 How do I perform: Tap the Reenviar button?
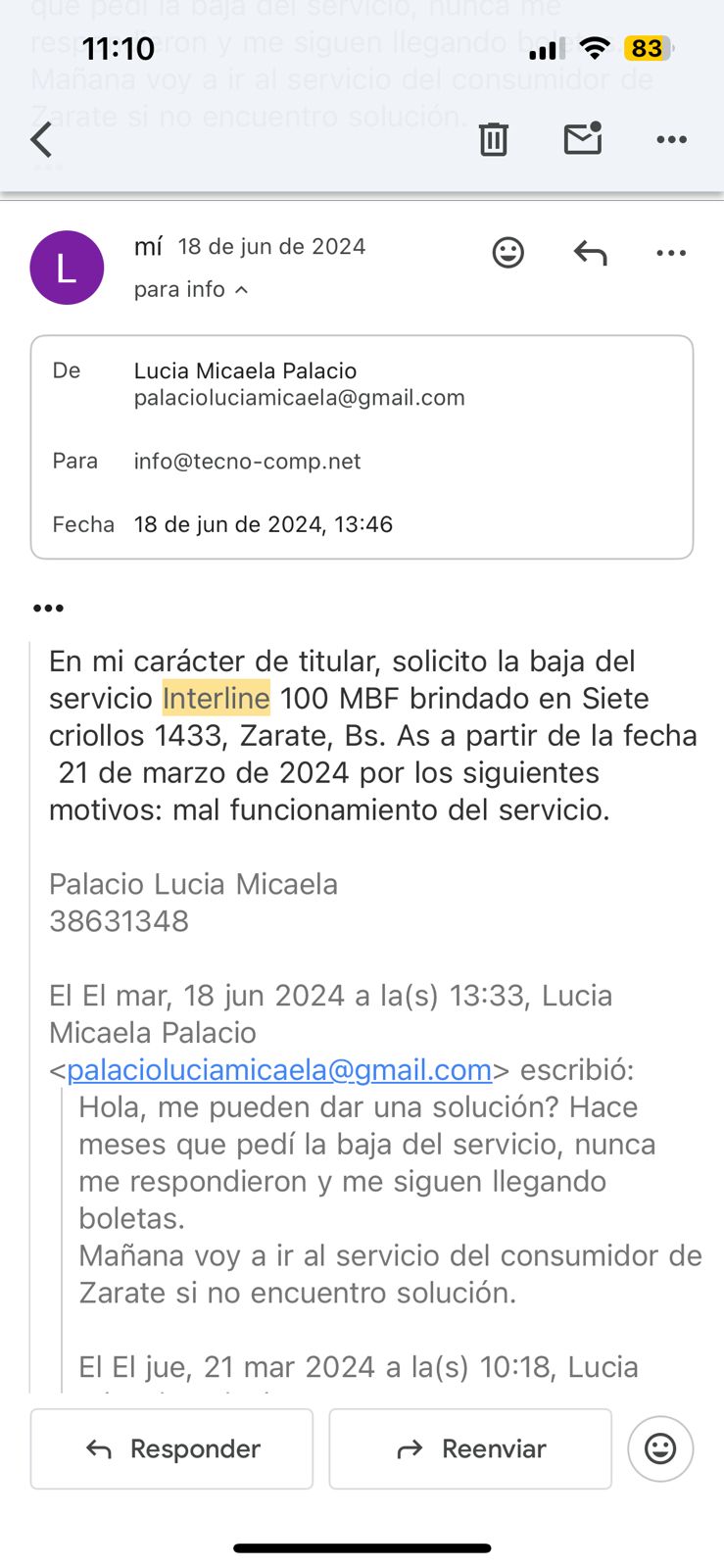tap(470, 1448)
